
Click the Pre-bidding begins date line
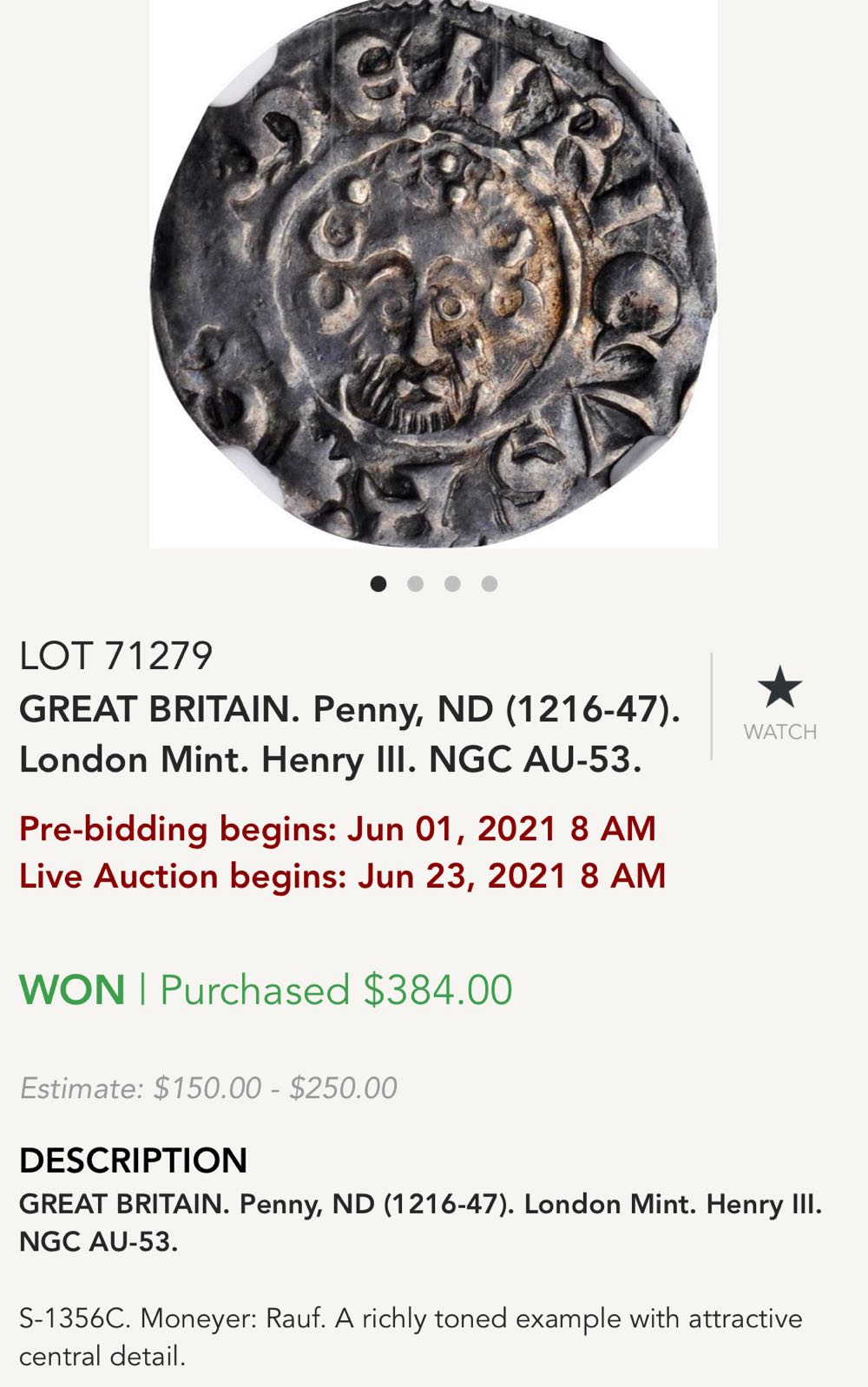[x=337, y=829]
